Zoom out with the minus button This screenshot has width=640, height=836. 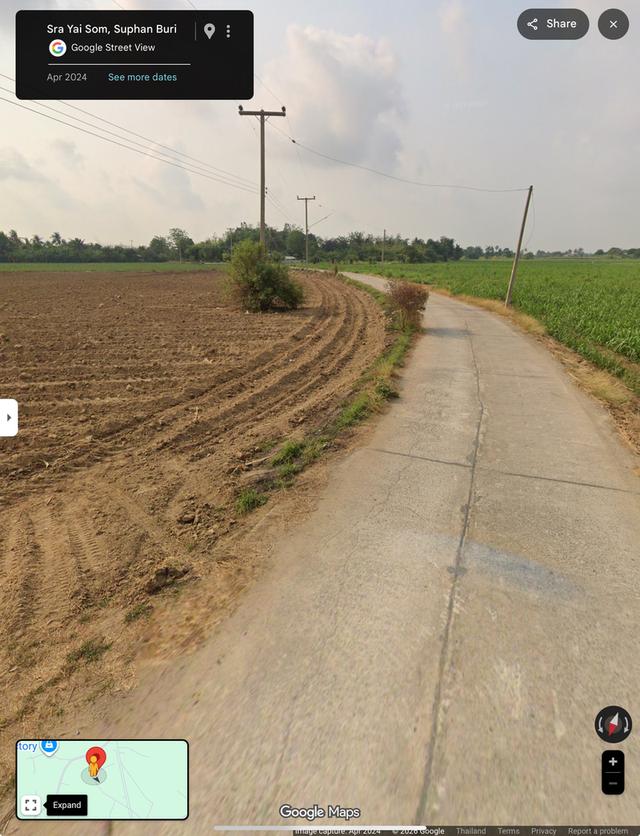613,783
